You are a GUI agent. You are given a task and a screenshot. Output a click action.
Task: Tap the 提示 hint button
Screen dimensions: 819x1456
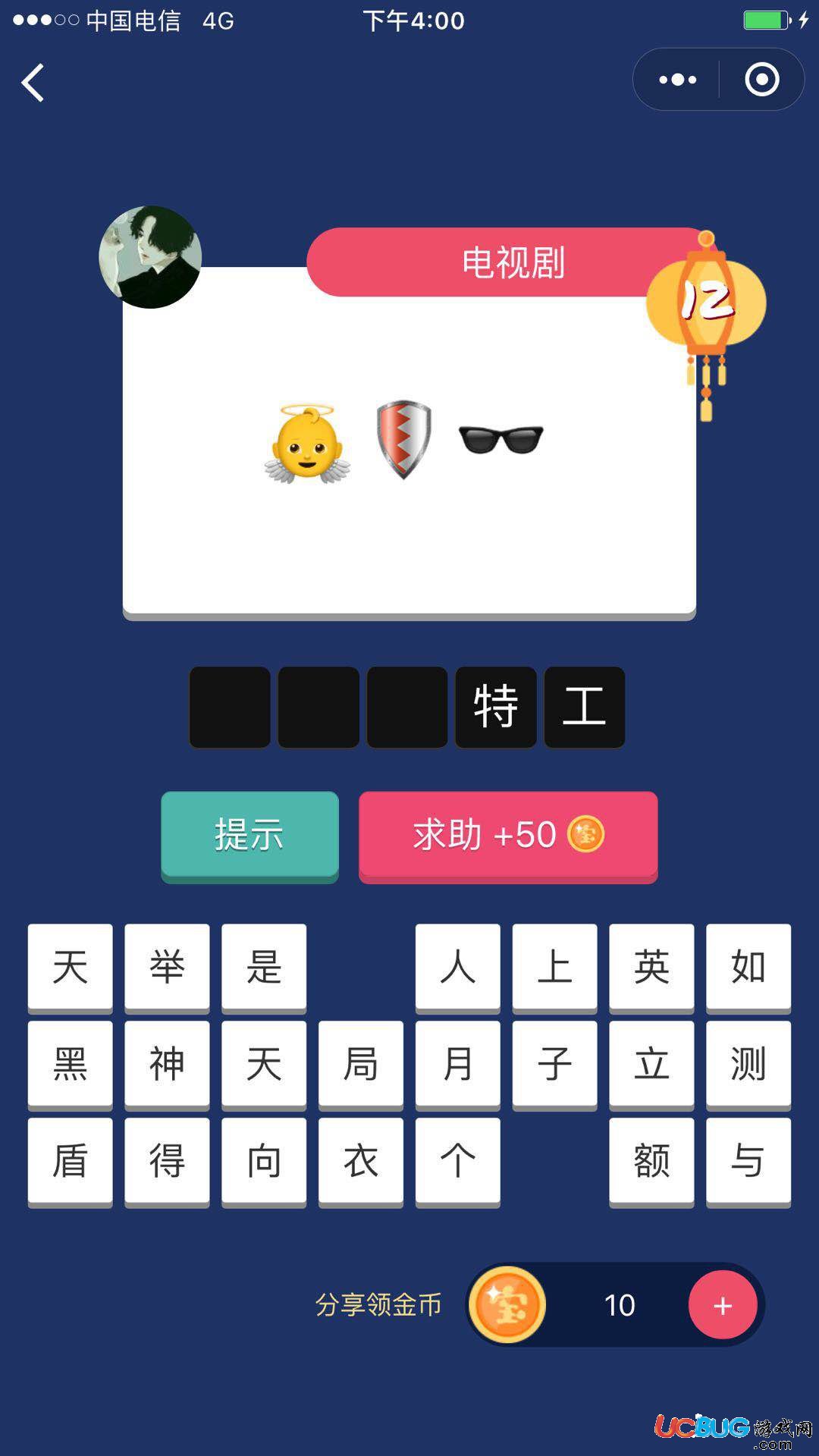pos(249,835)
